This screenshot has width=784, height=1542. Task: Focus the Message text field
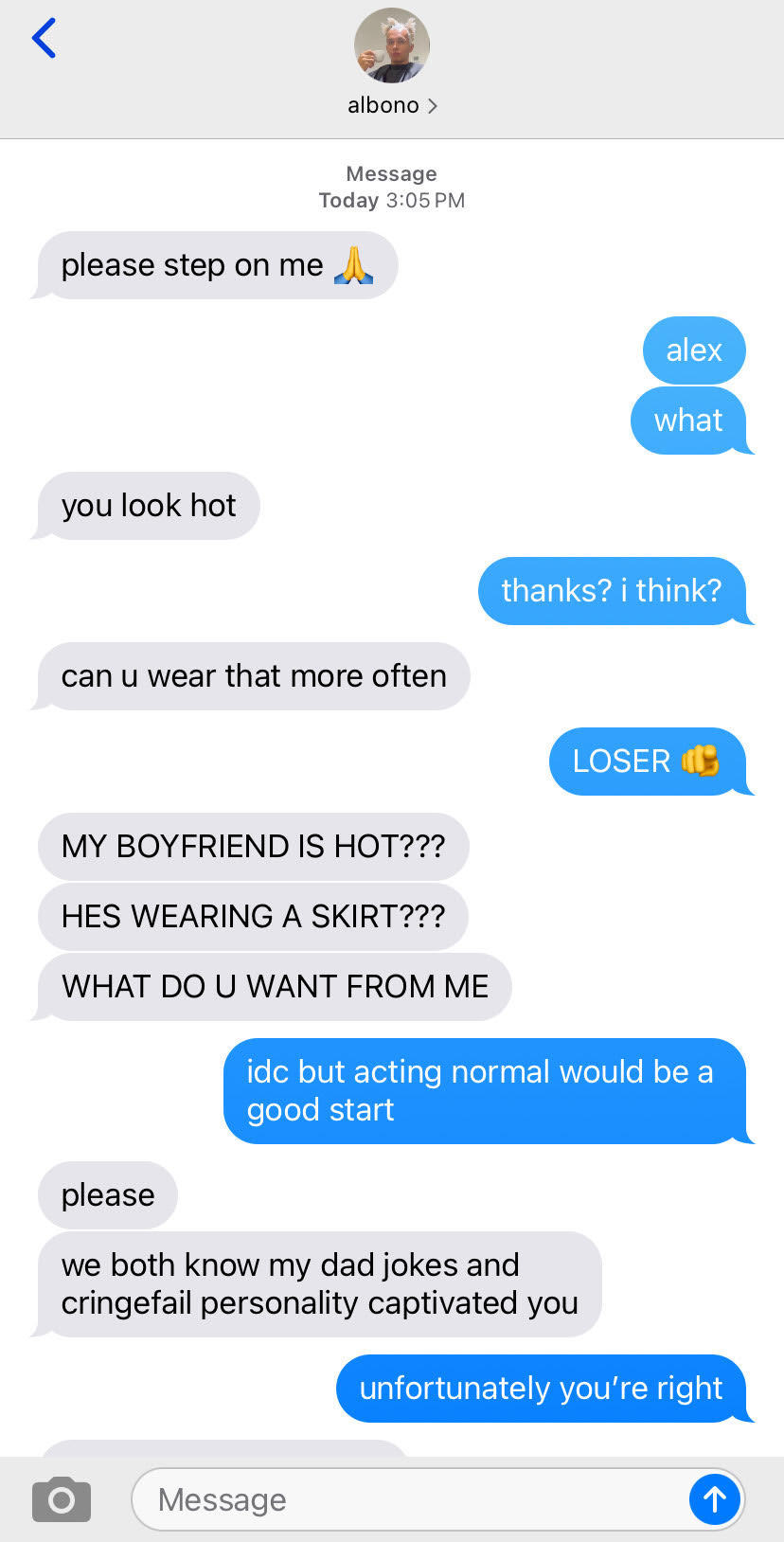[407, 1499]
